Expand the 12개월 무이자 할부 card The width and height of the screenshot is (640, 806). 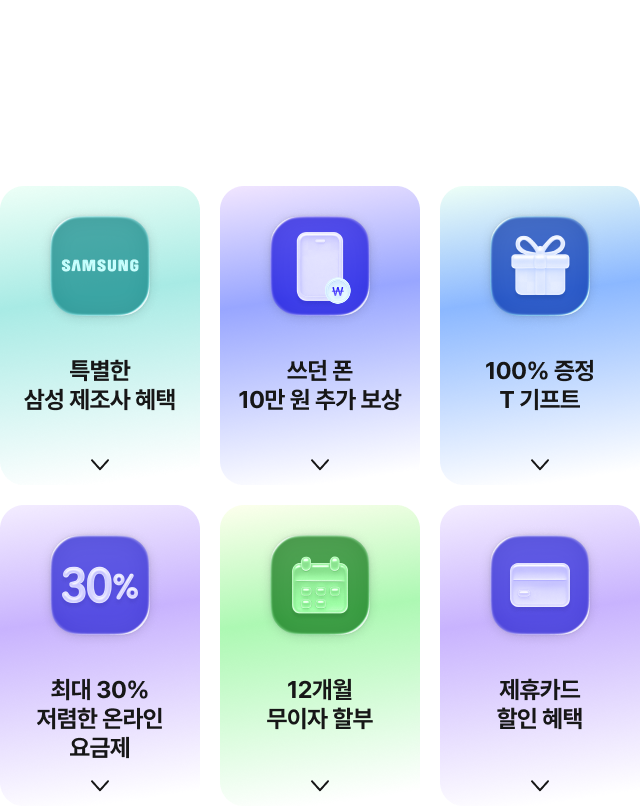click(320, 785)
